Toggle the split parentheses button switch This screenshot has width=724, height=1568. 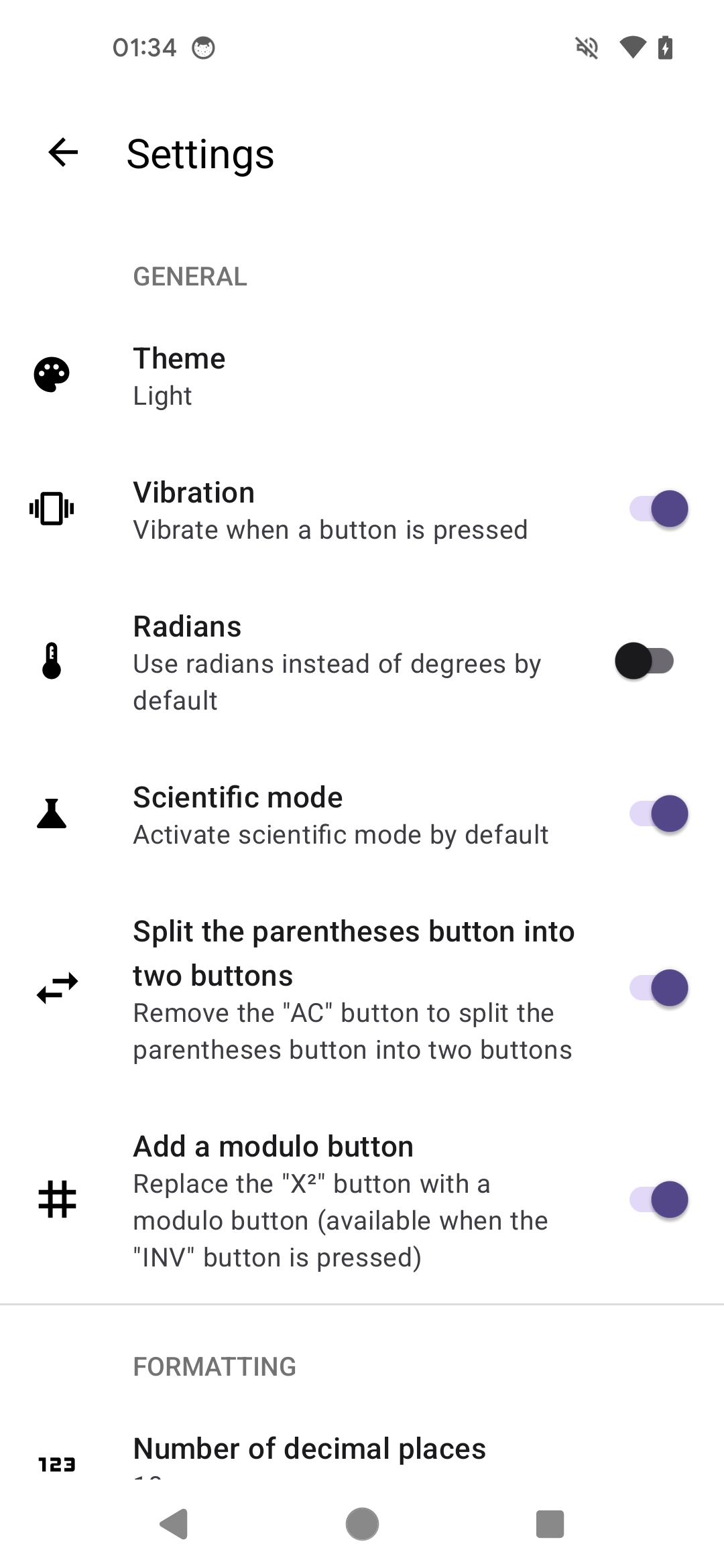[x=658, y=988]
